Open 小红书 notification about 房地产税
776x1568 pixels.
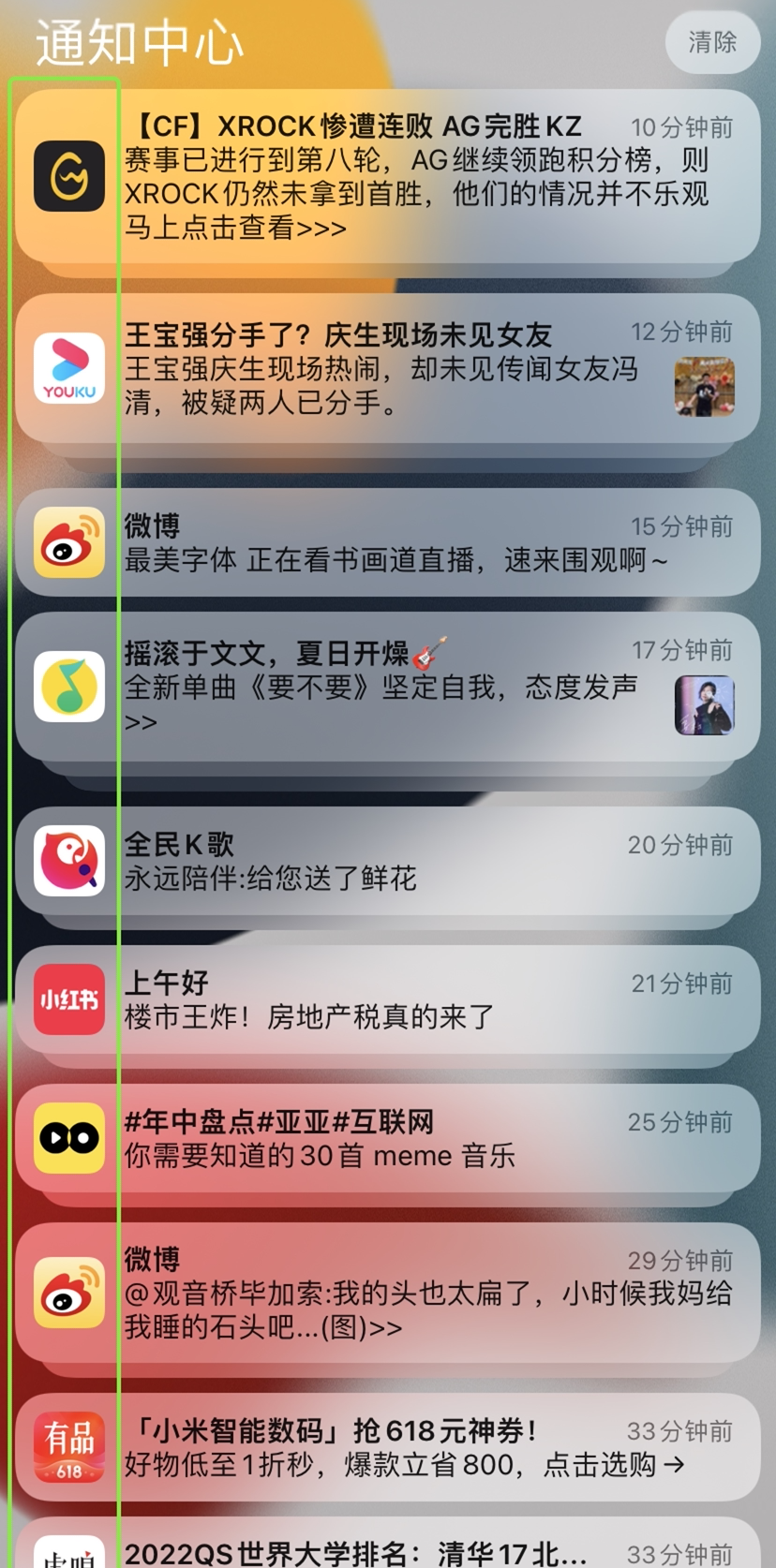[388, 999]
